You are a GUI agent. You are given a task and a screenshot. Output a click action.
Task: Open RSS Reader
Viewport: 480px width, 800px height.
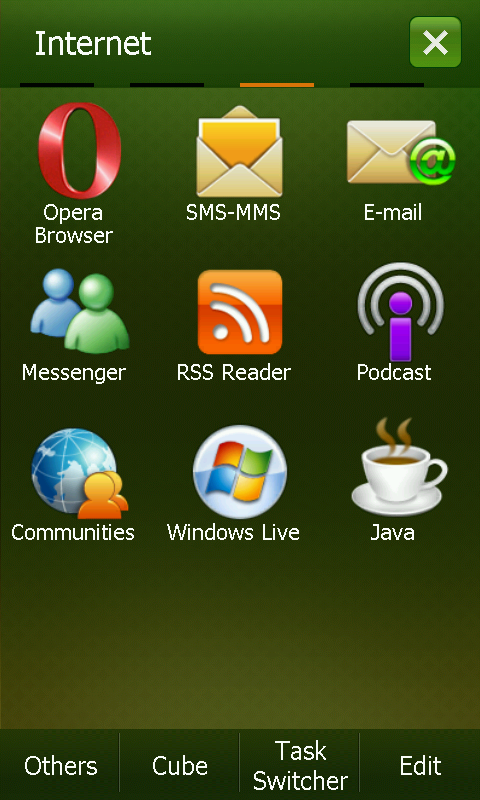tap(235, 327)
